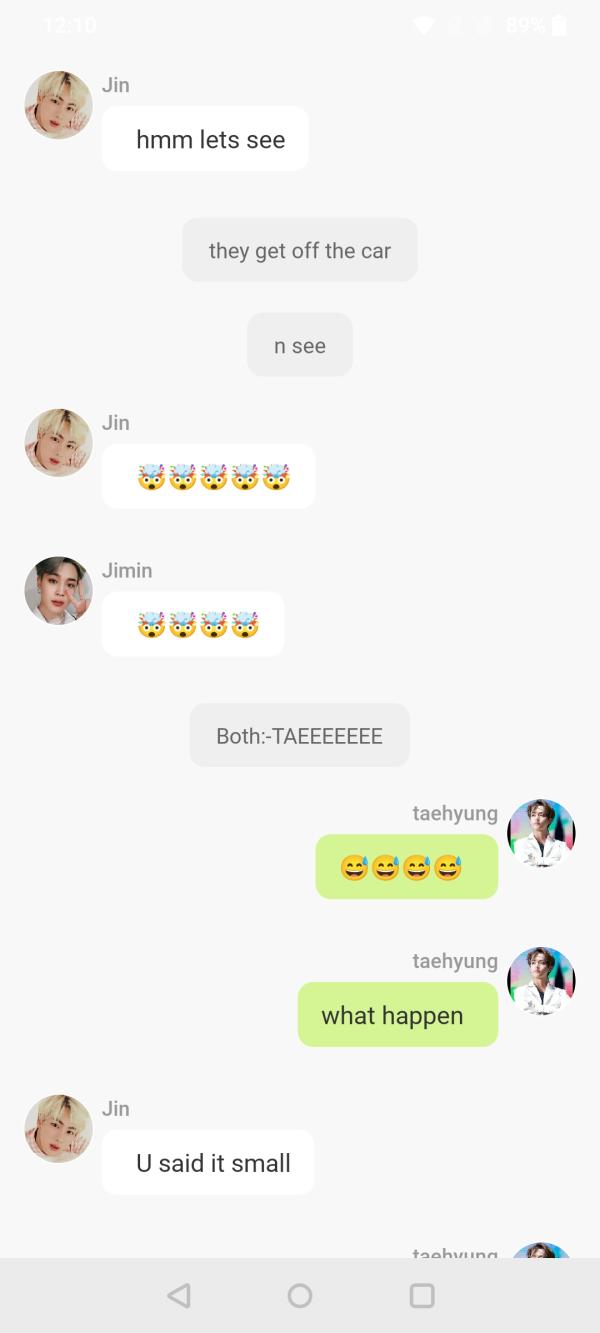The image size is (600, 1333).
Task: Open Jin's avatar beside 'hmm lets see'
Action: click(x=58, y=105)
